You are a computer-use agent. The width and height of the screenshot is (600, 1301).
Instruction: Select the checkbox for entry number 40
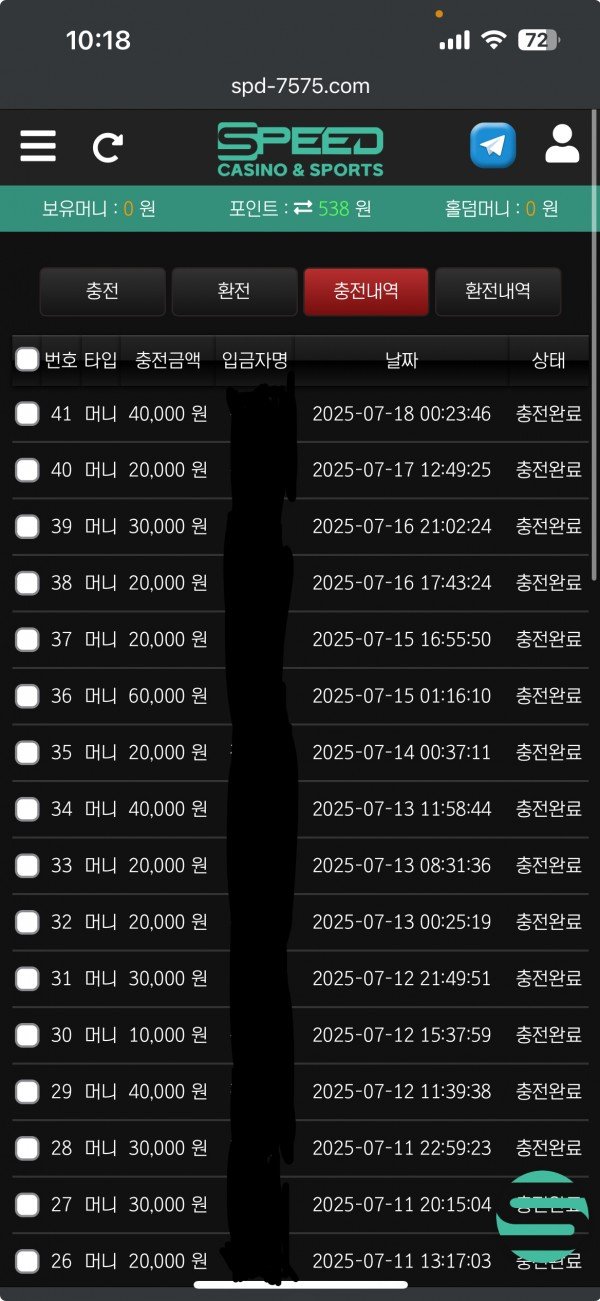click(x=27, y=470)
